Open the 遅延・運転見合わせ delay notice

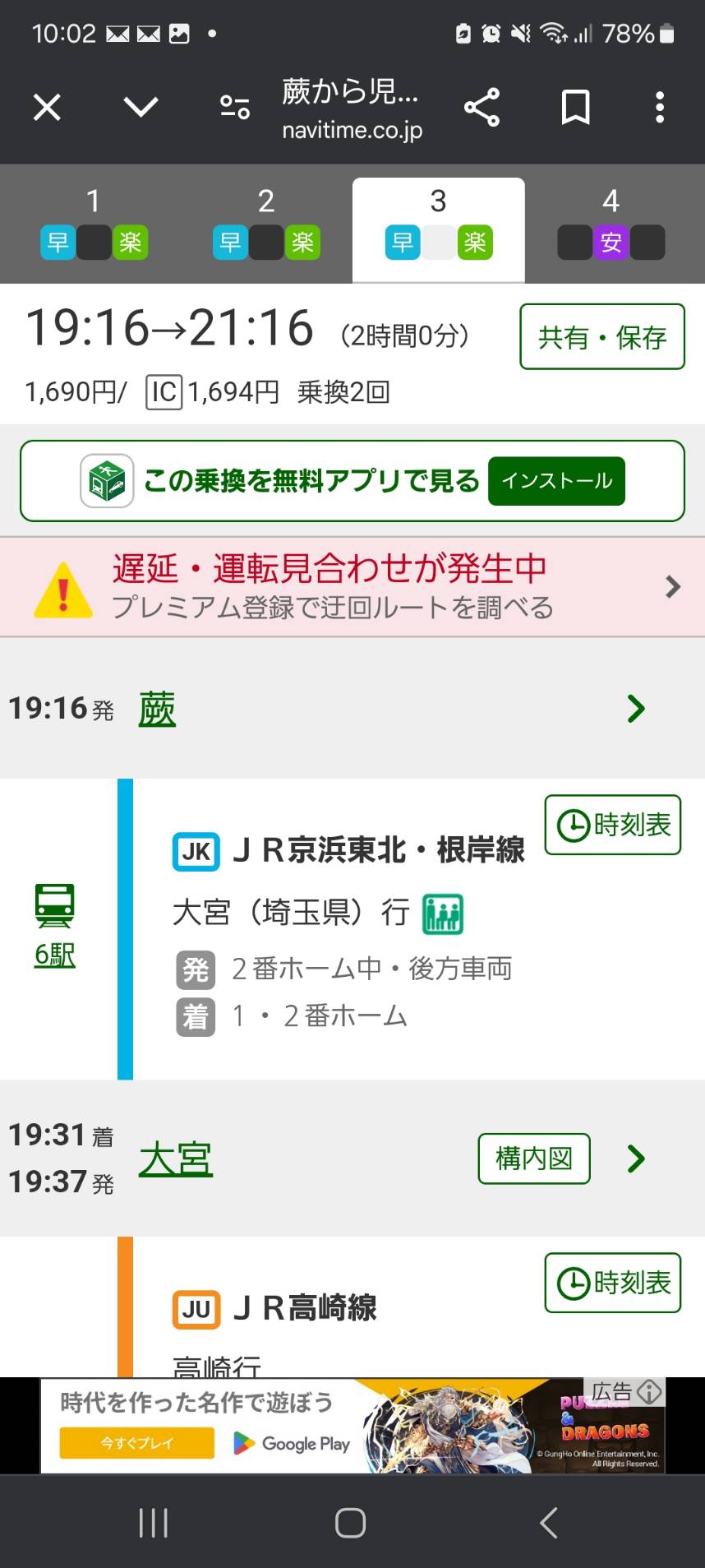(x=352, y=587)
